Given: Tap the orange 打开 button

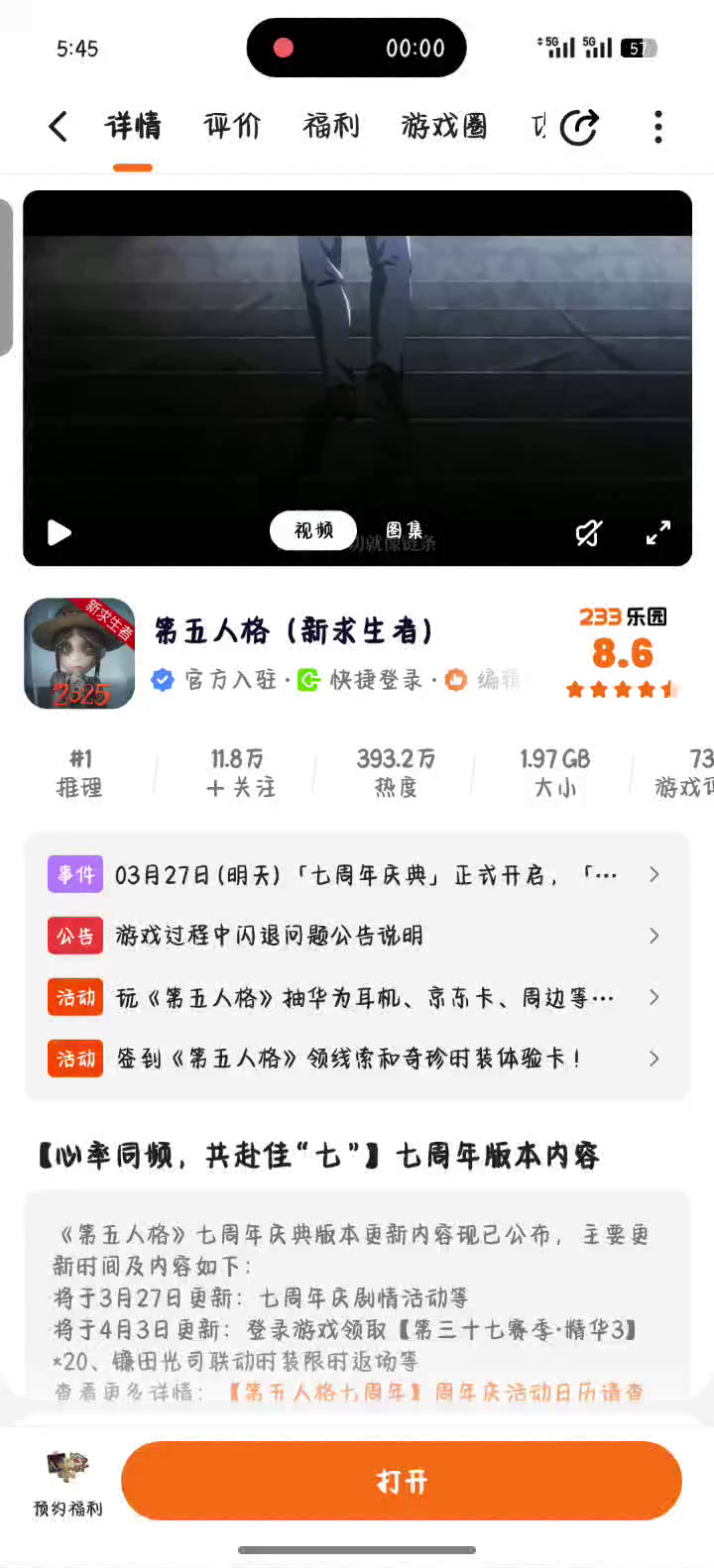Looking at the screenshot, I should (402, 1481).
